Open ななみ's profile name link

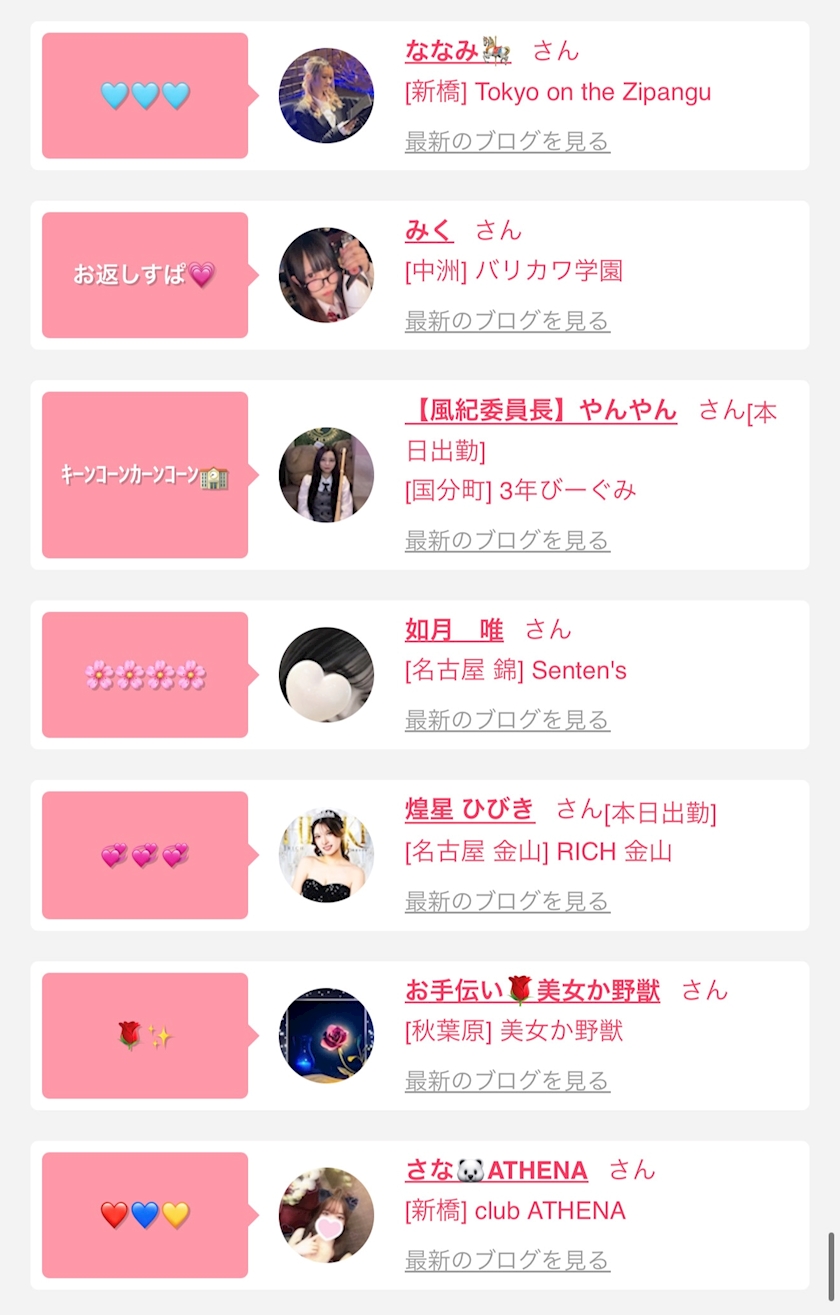456,50
